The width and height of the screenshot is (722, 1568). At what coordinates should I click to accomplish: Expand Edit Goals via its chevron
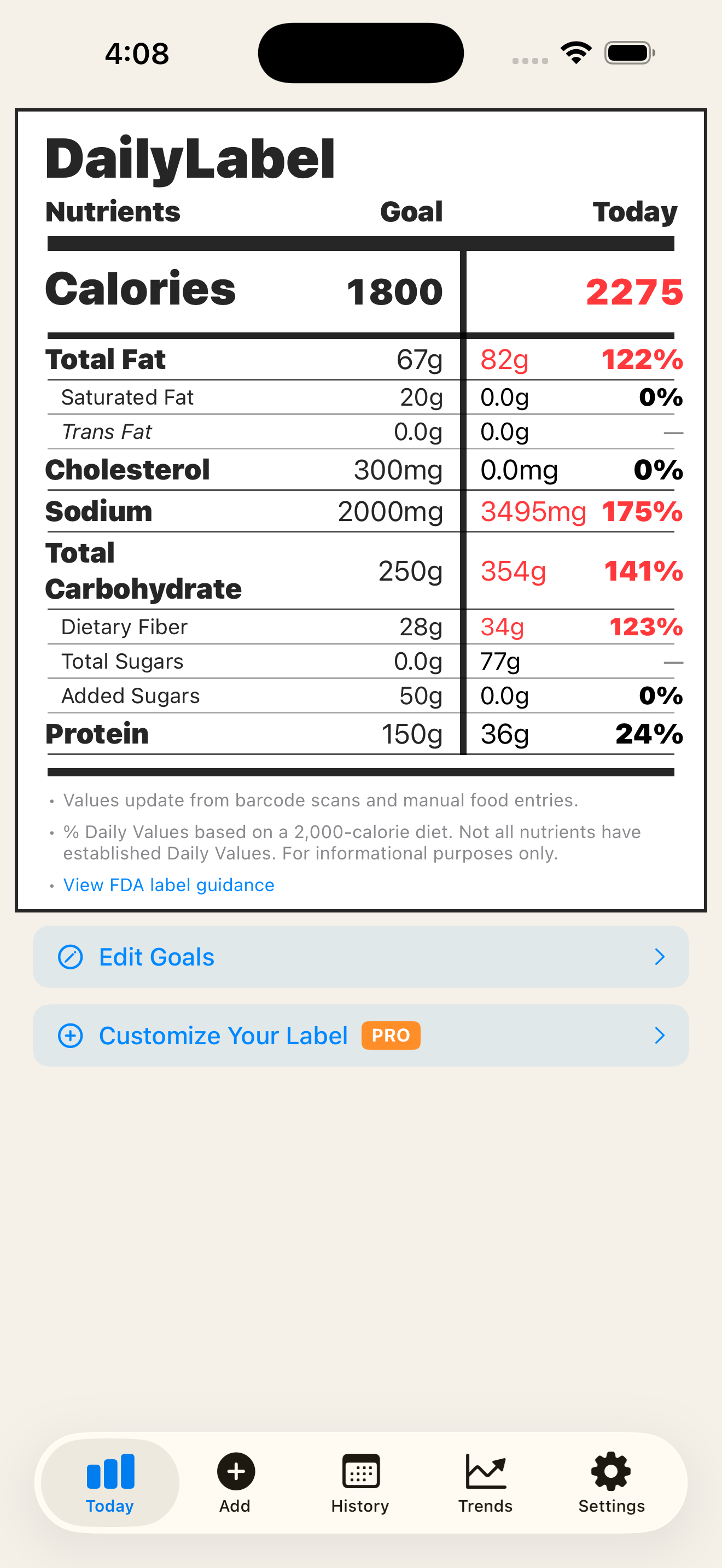(661, 957)
